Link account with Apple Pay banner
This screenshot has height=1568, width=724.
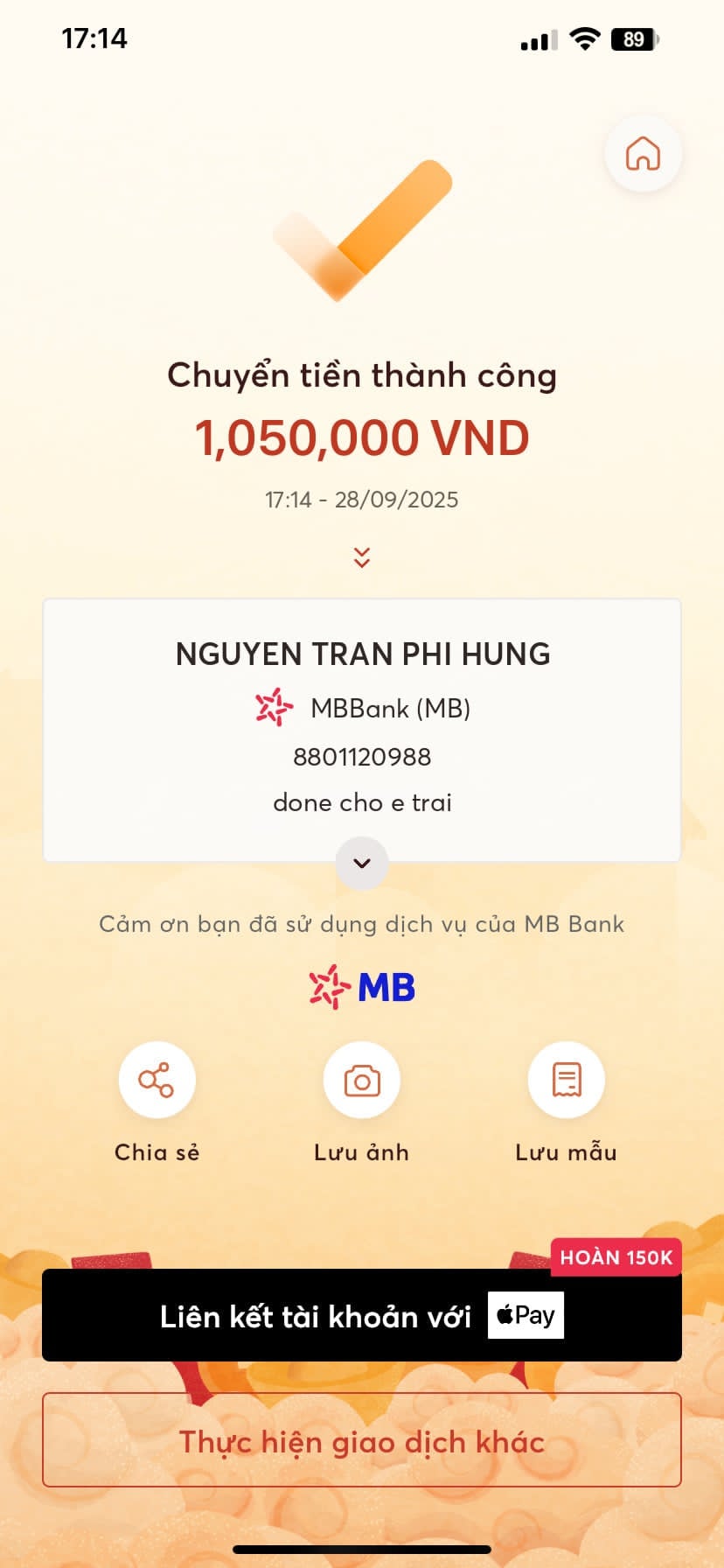(x=362, y=1315)
